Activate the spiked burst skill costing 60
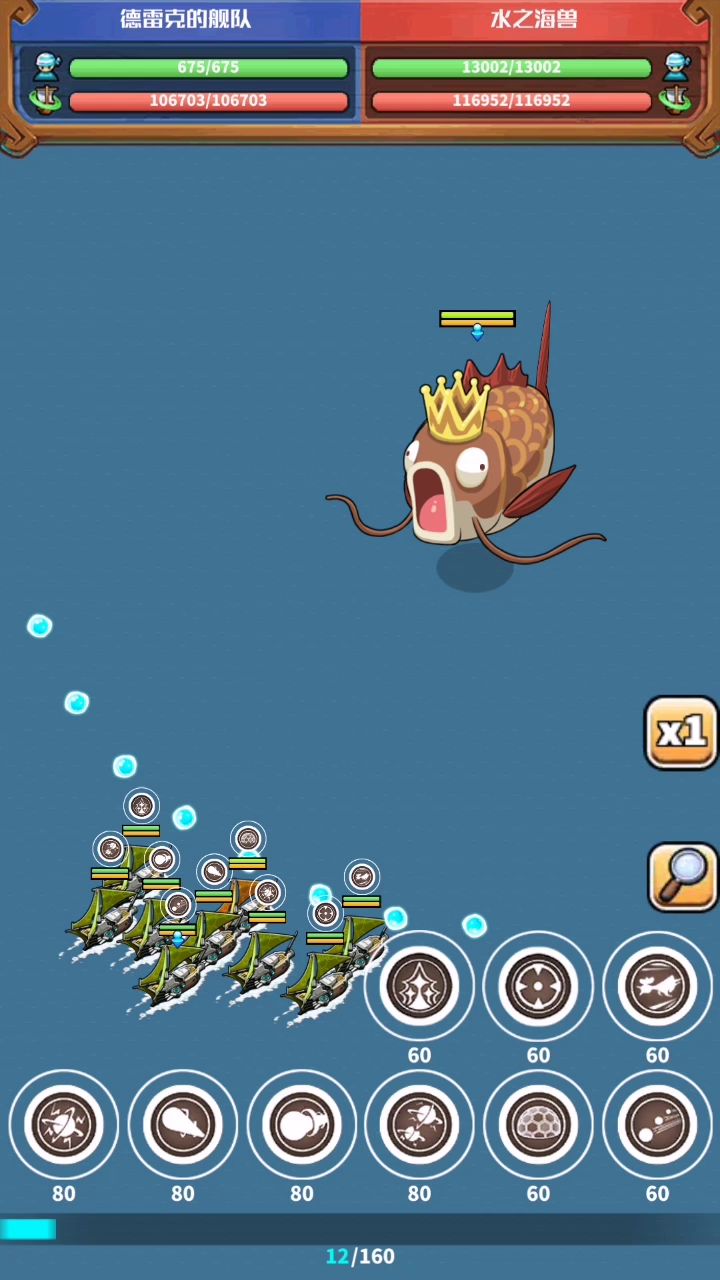720x1280 pixels. coord(419,986)
